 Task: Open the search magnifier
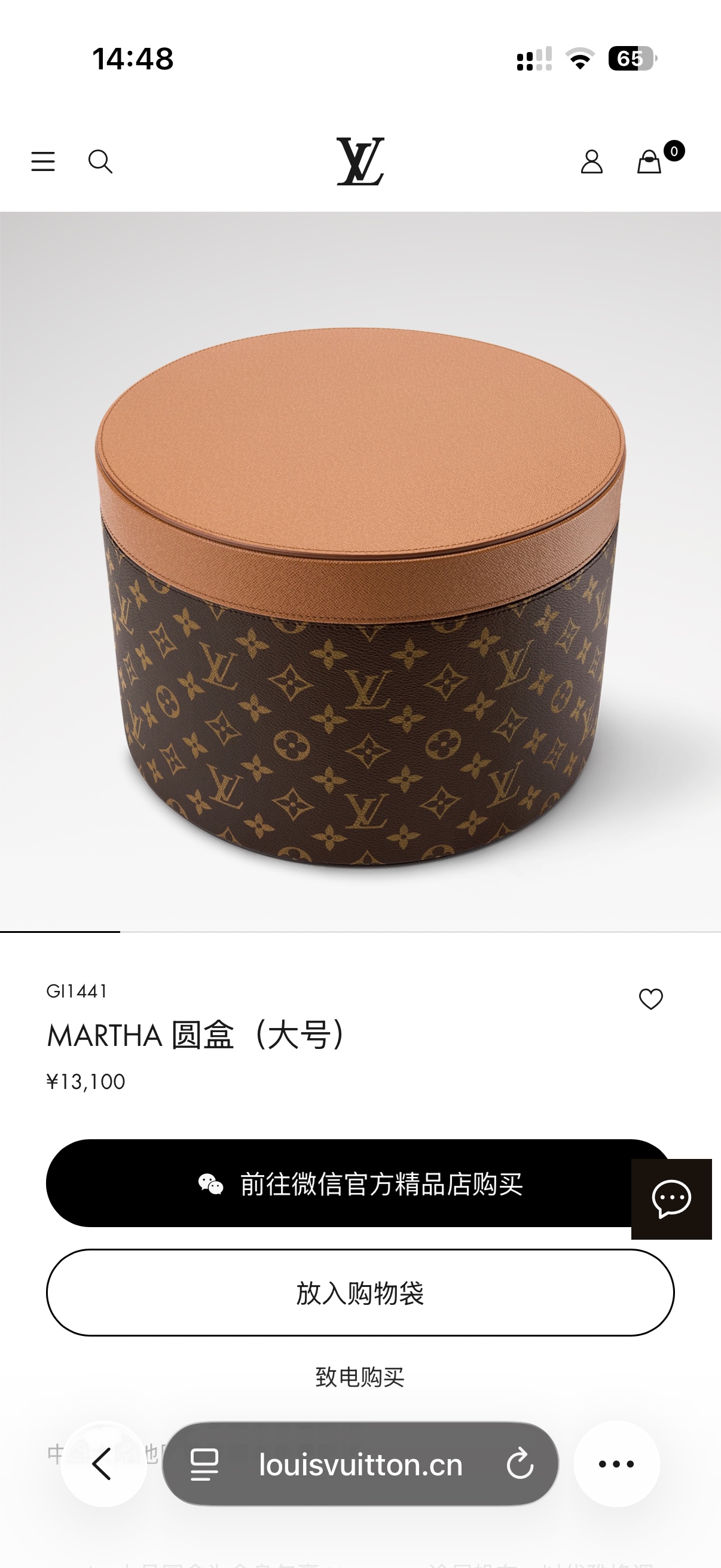100,162
